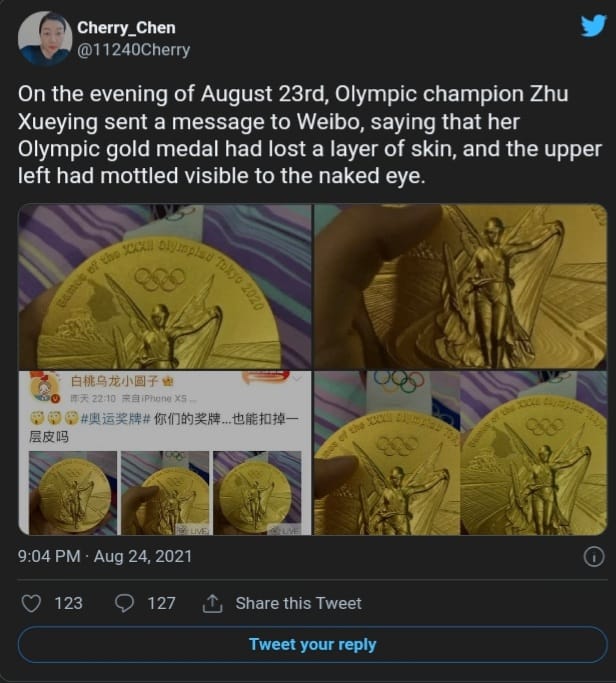This screenshot has width=616, height=683.
Task: Open Cherry_Chen's profile picture
Action: pyautogui.click(x=44, y=38)
